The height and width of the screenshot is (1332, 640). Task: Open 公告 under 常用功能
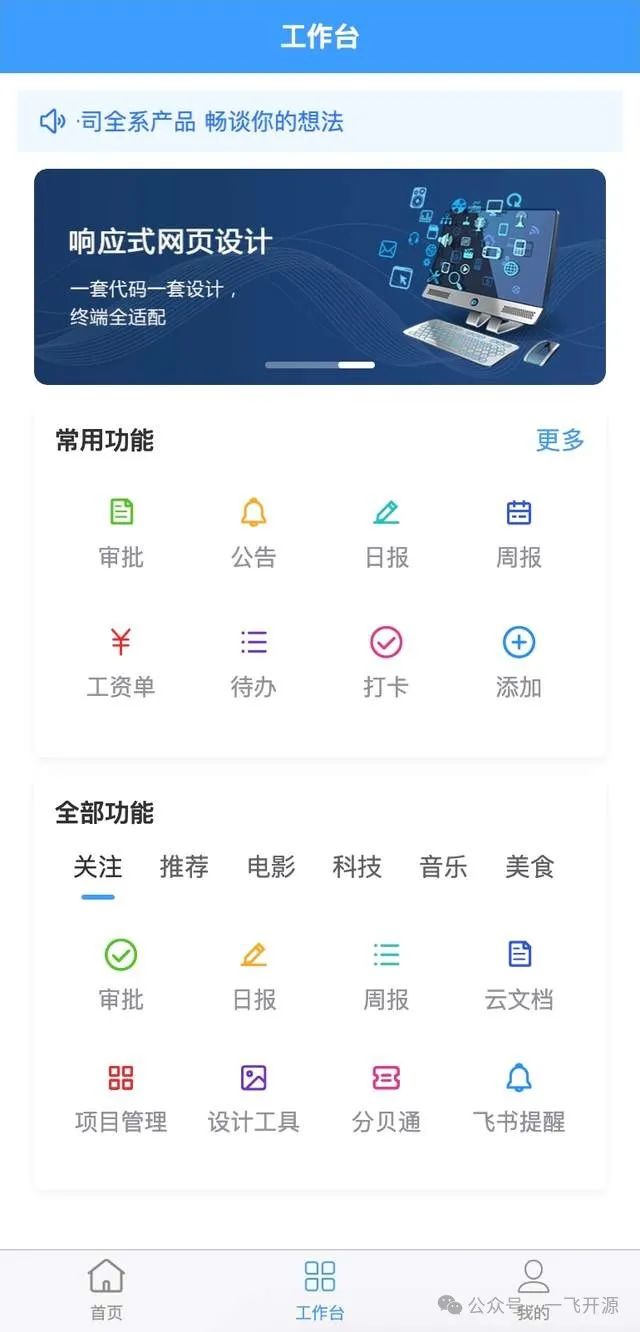pyautogui.click(x=253, y=535)
